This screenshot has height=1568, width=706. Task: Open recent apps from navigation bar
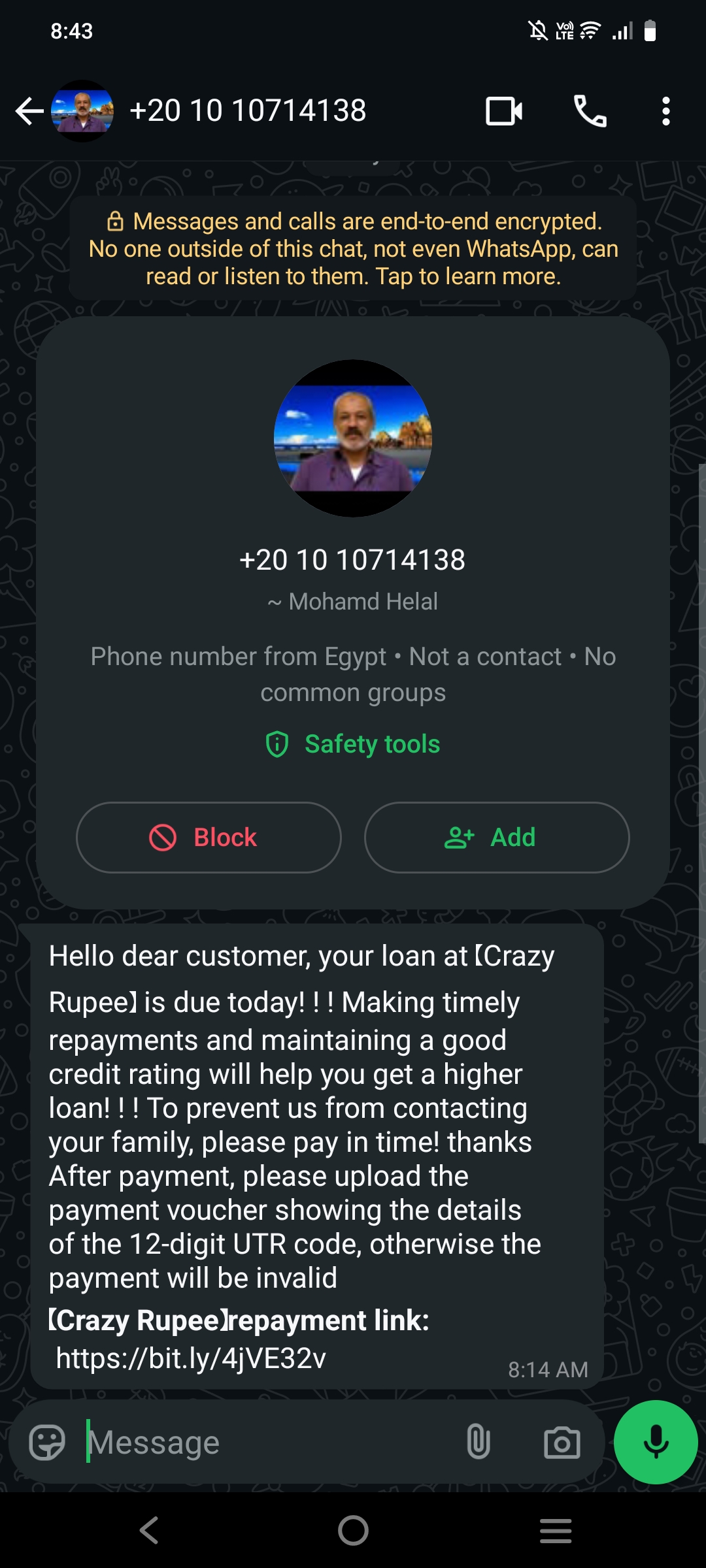[x=556, y=1530]
